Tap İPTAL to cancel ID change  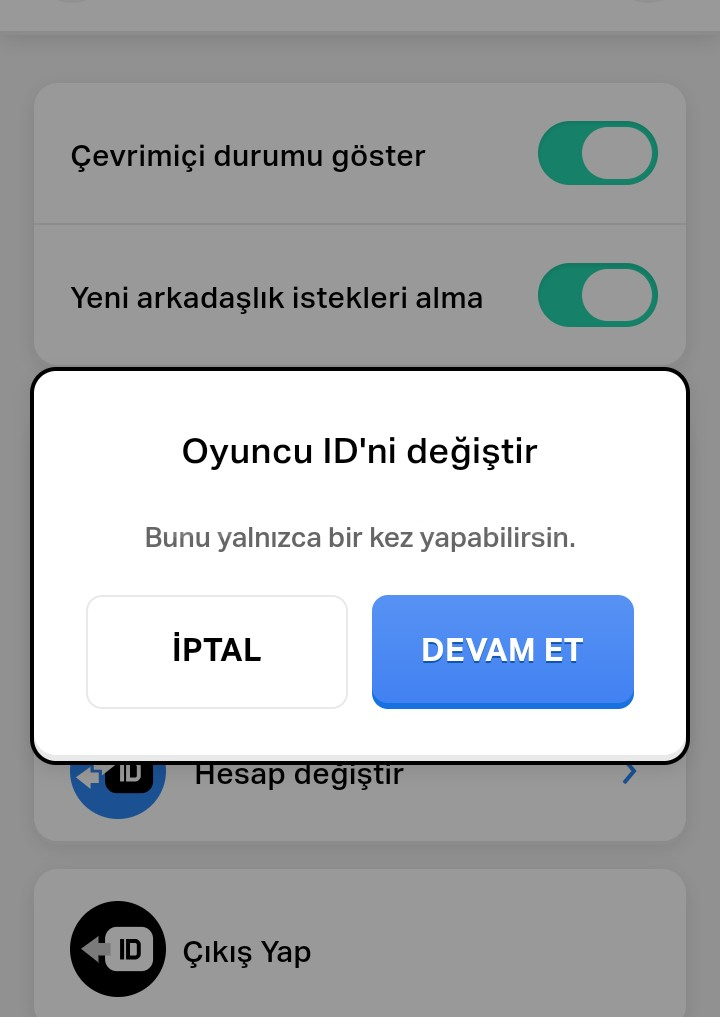tap(216, 651)
